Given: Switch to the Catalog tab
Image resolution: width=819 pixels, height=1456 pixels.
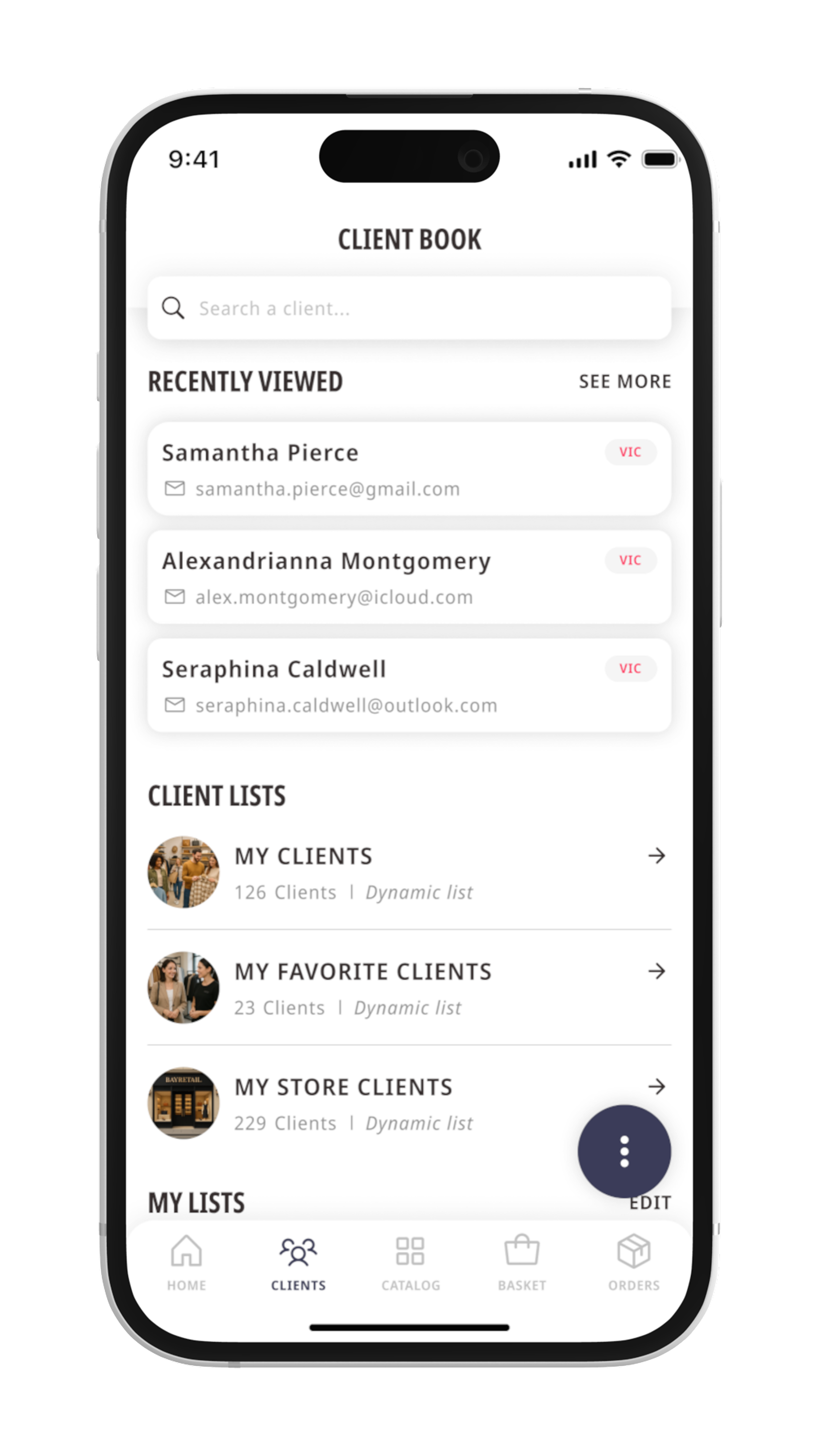Looking at the screenshot, I should pos(411,1263).
